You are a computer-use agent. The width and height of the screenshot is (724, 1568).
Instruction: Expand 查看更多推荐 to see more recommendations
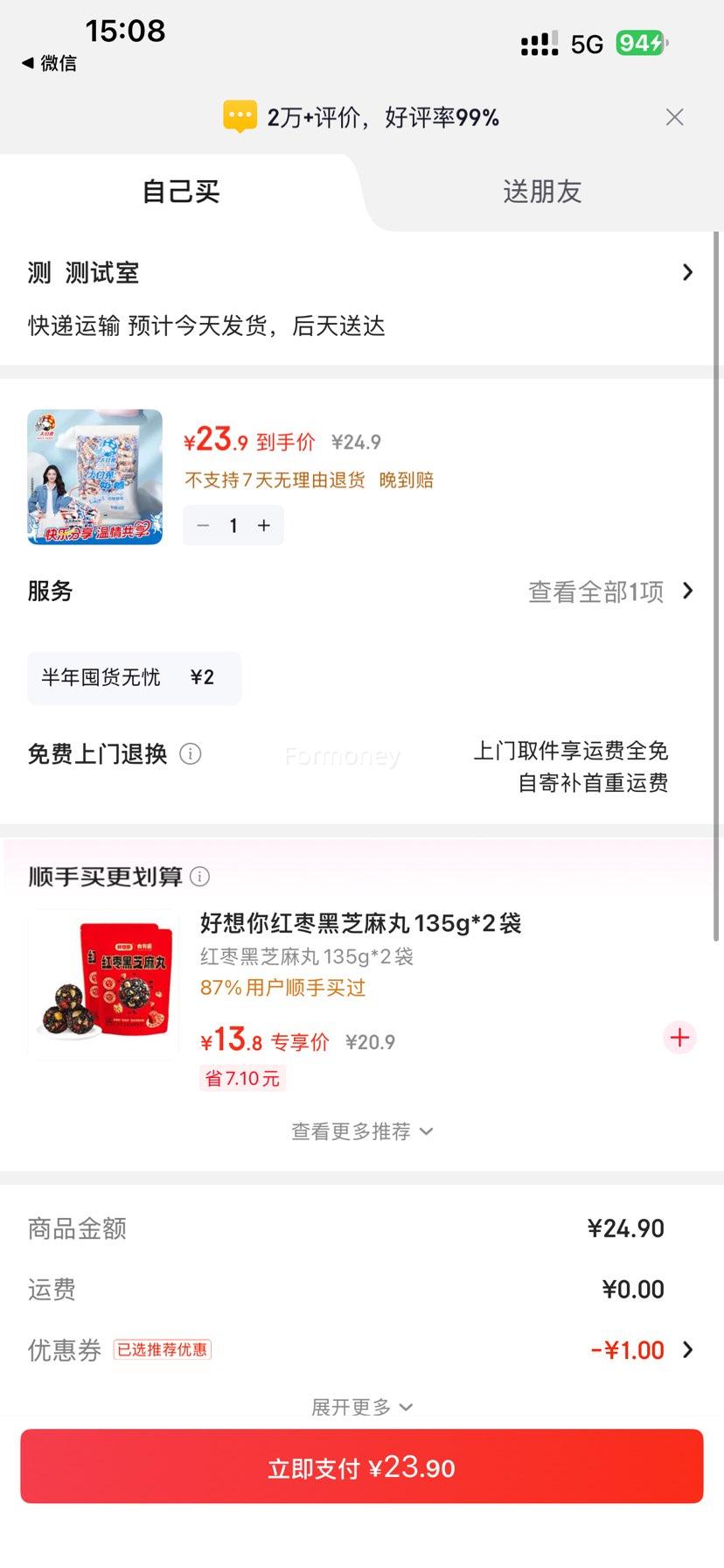point(362,1130)
